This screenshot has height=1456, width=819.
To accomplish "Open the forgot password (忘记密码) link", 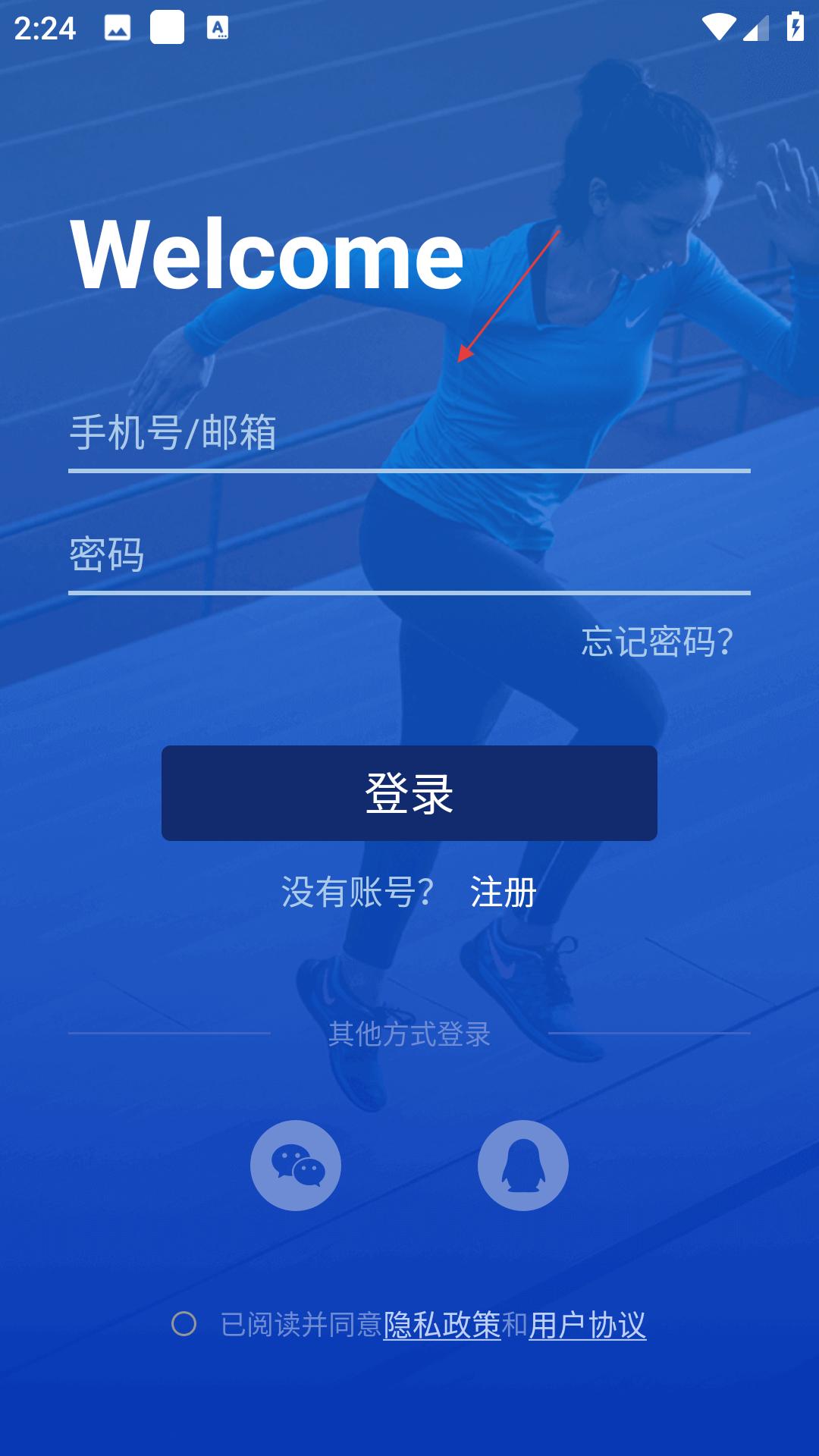I will click(x=657, y=642).
